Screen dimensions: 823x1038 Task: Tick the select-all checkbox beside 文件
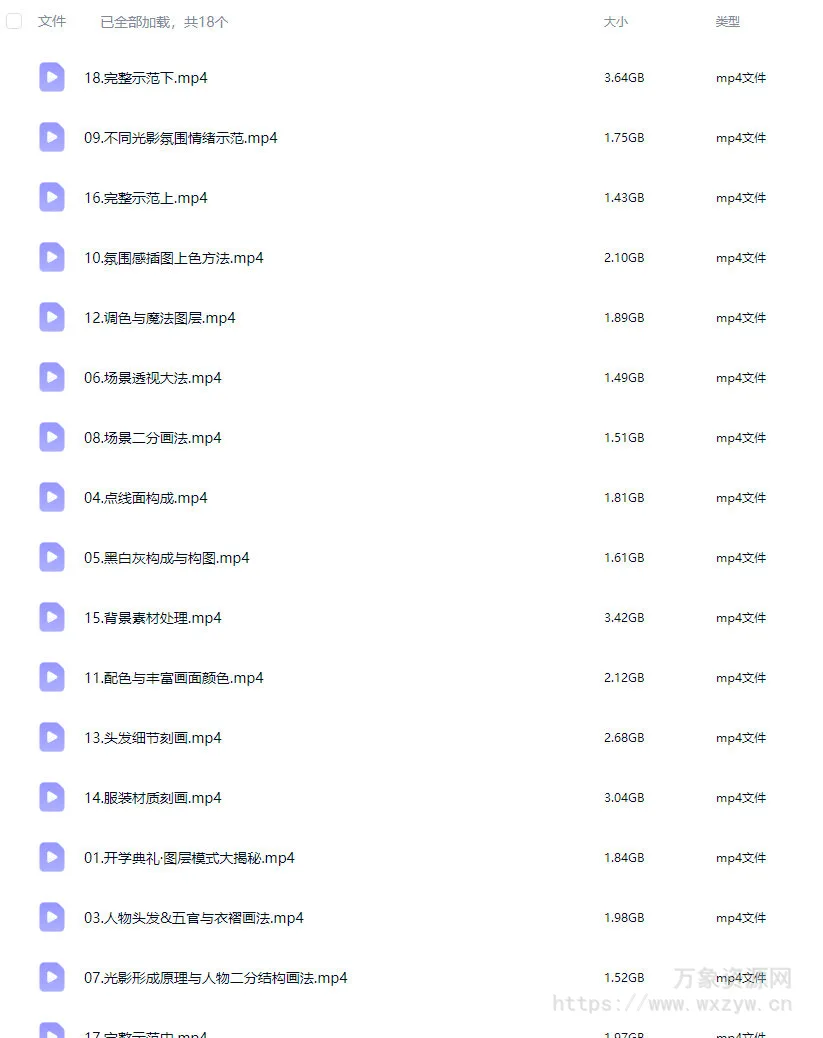[14, 21]
